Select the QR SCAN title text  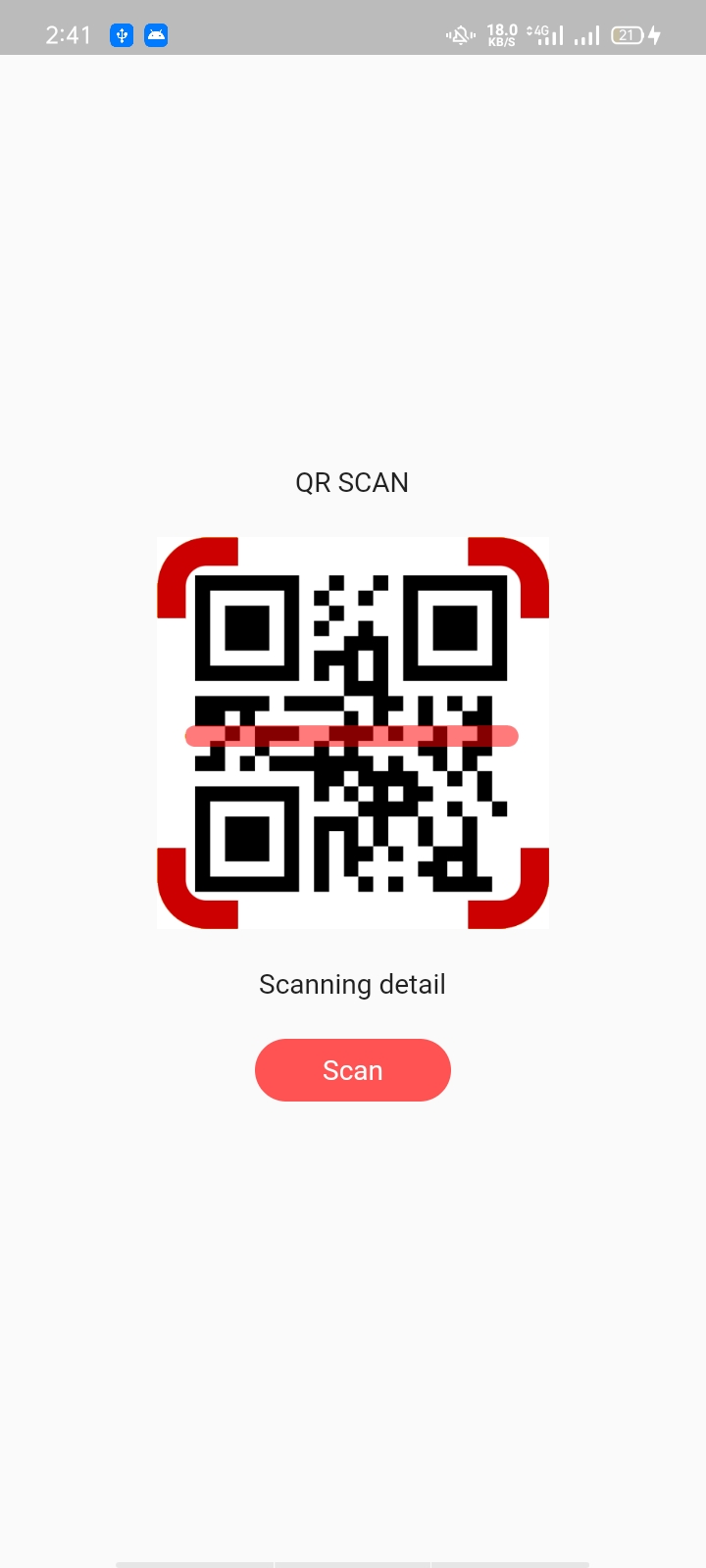[352, 482]
